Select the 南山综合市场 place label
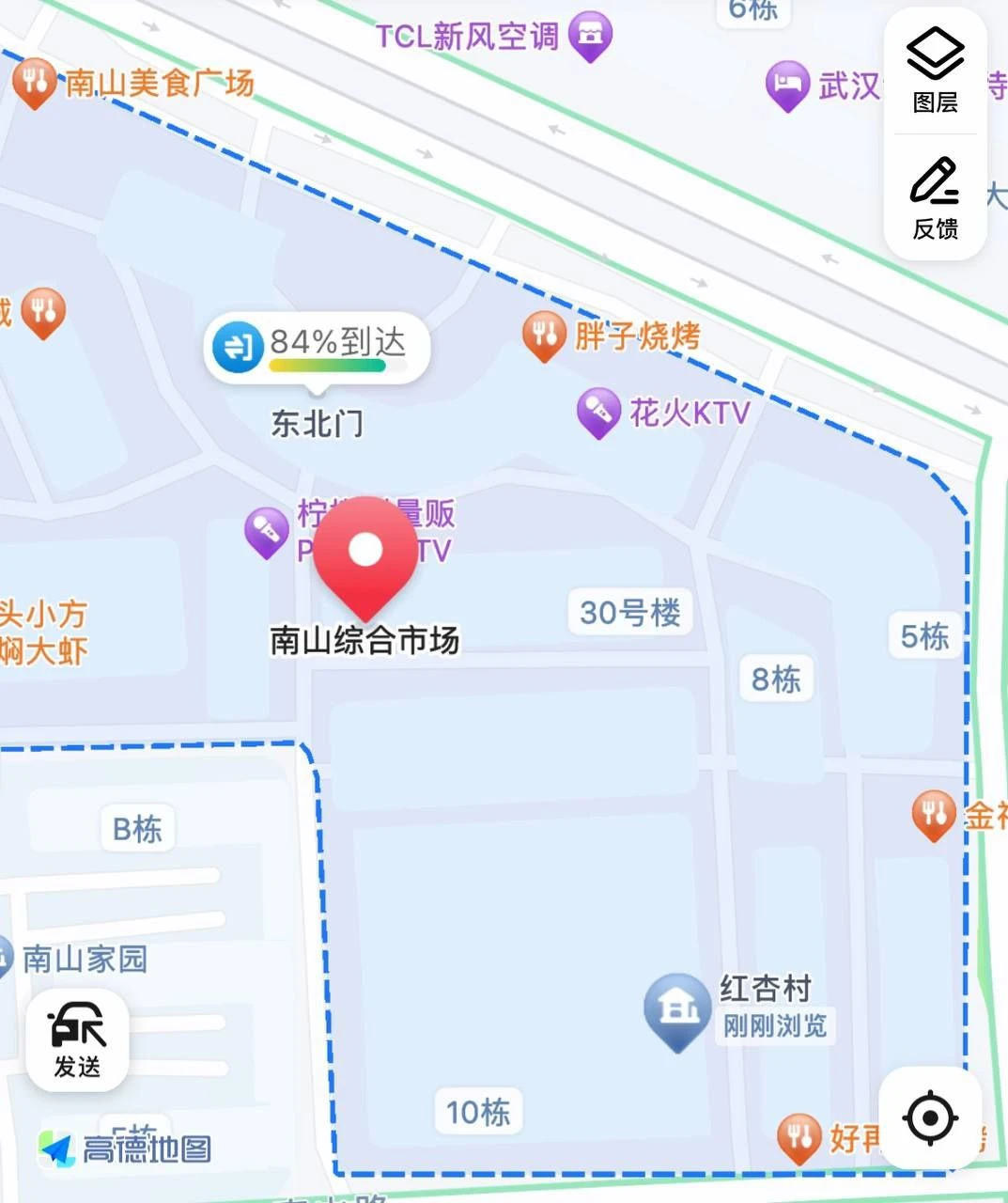1008x1203 pixels. click(364, 643)
